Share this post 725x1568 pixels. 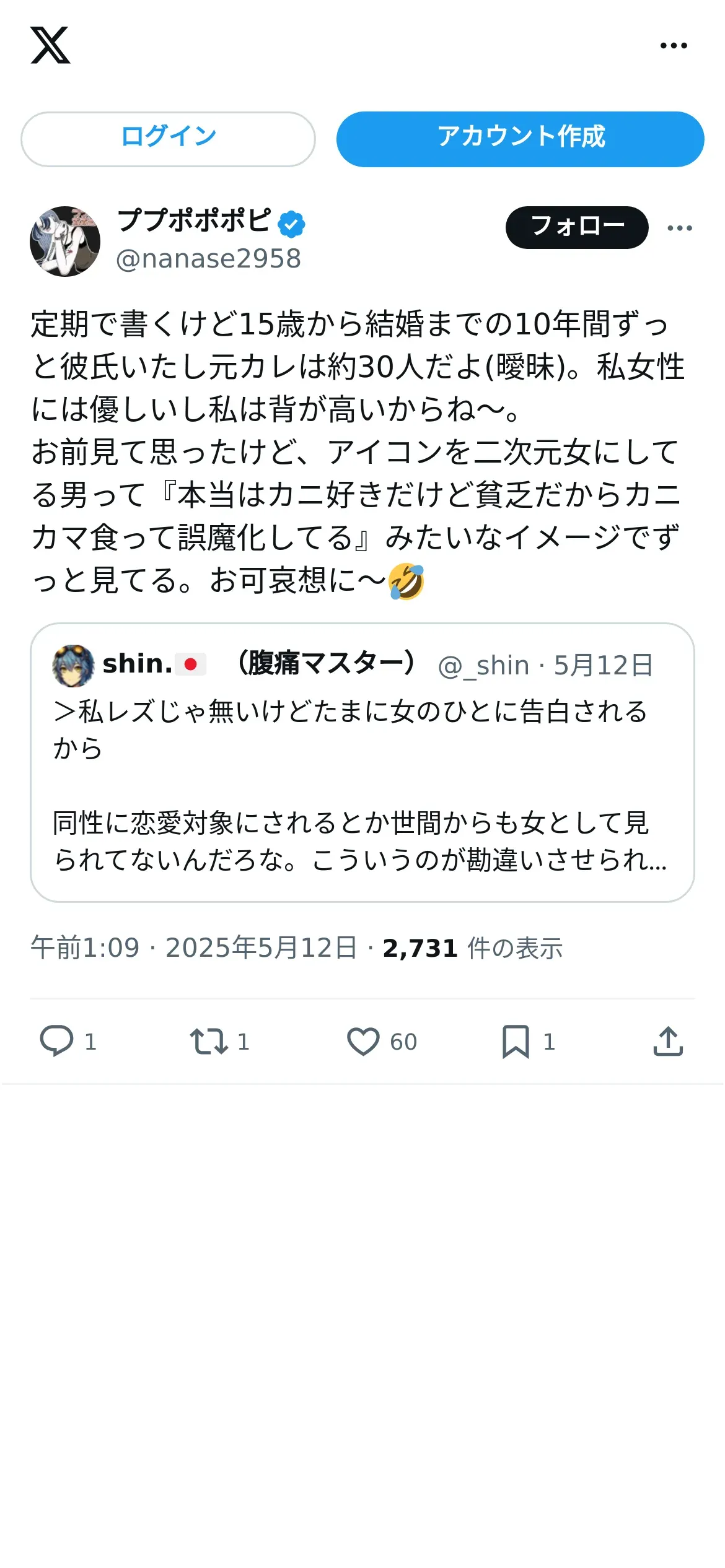pos(668,1040)
